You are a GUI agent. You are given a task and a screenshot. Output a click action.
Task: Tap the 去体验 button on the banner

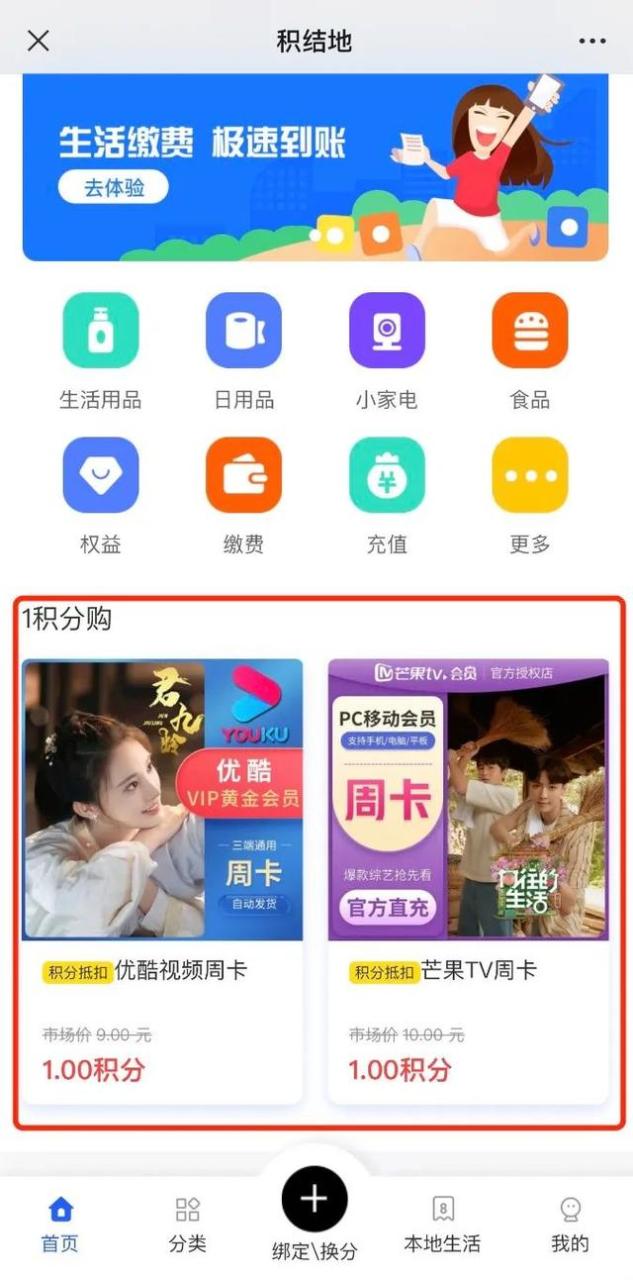tap(113, 187)
